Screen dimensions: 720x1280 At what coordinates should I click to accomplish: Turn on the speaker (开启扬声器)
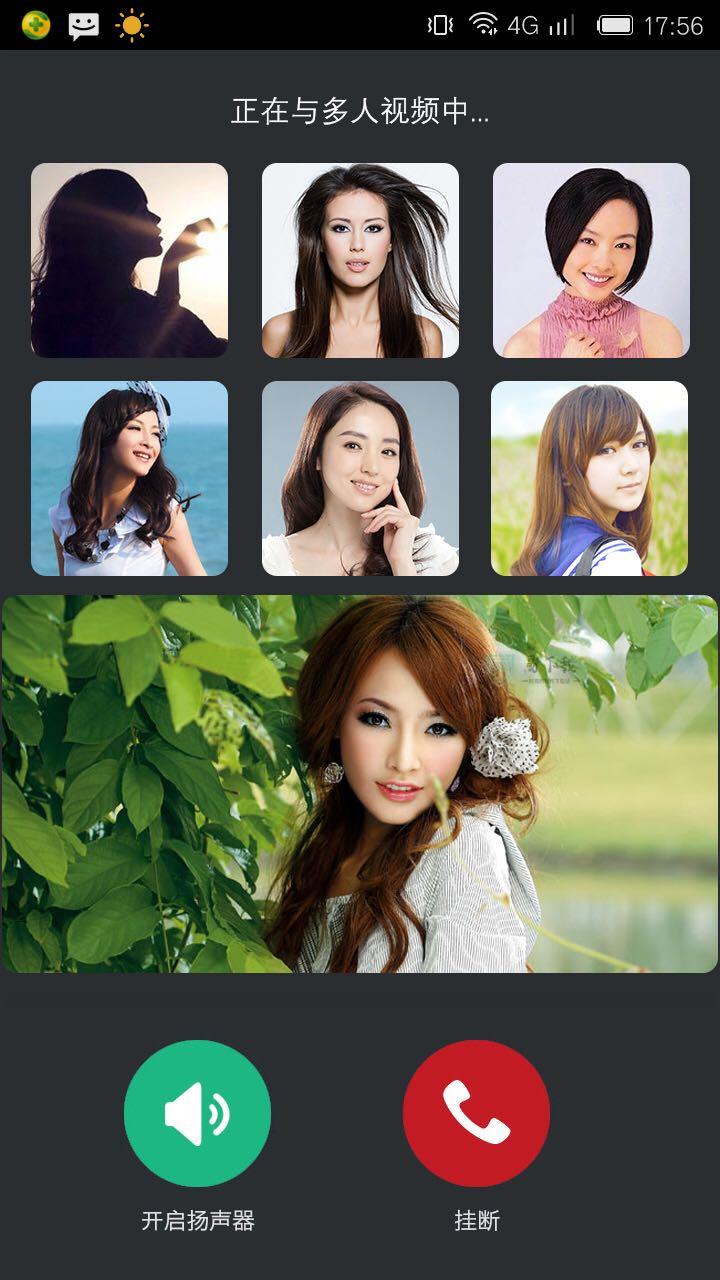coord(197,1113)
